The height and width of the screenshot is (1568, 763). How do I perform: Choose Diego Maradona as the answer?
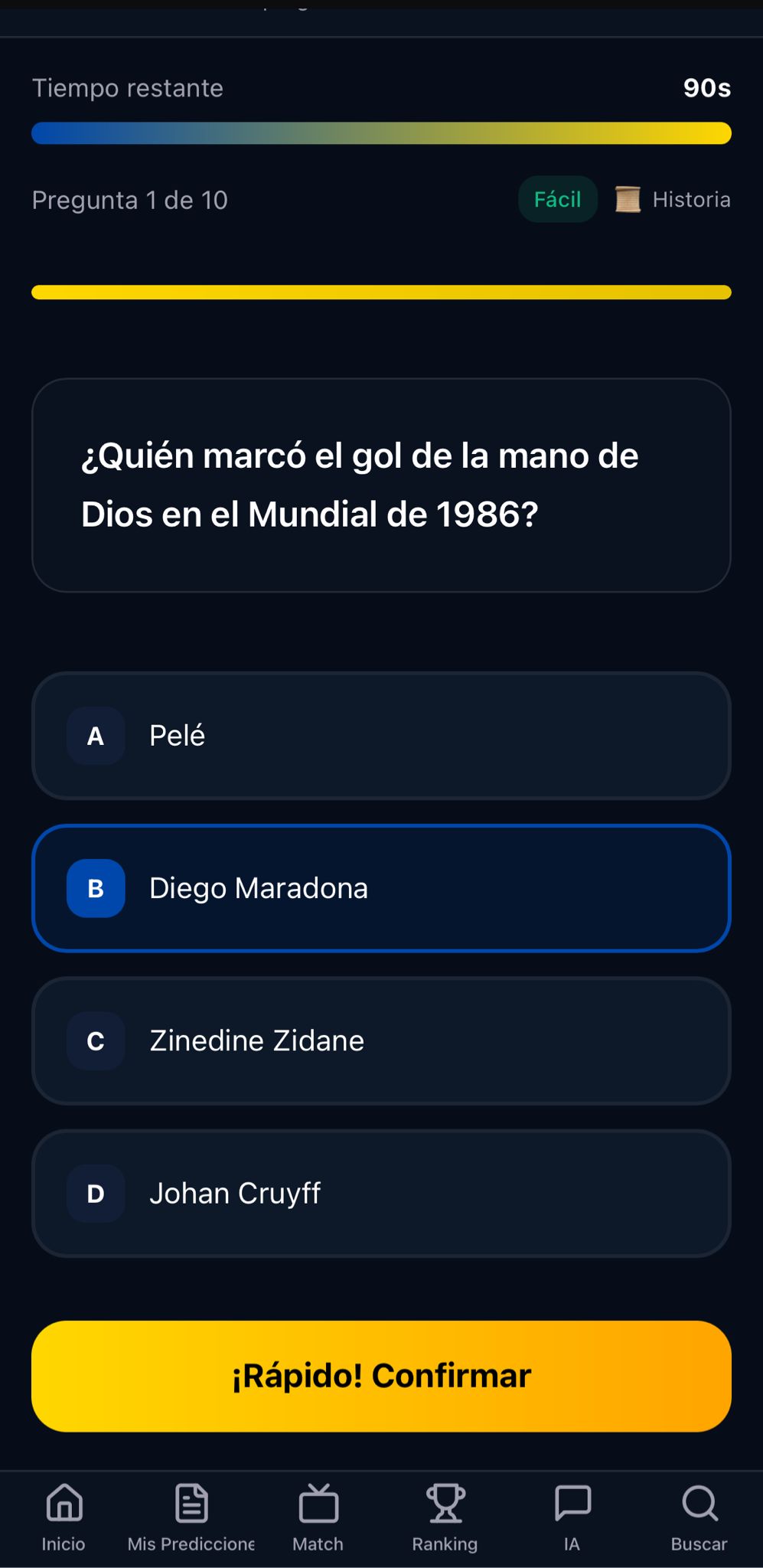click(x=381, y=888)
